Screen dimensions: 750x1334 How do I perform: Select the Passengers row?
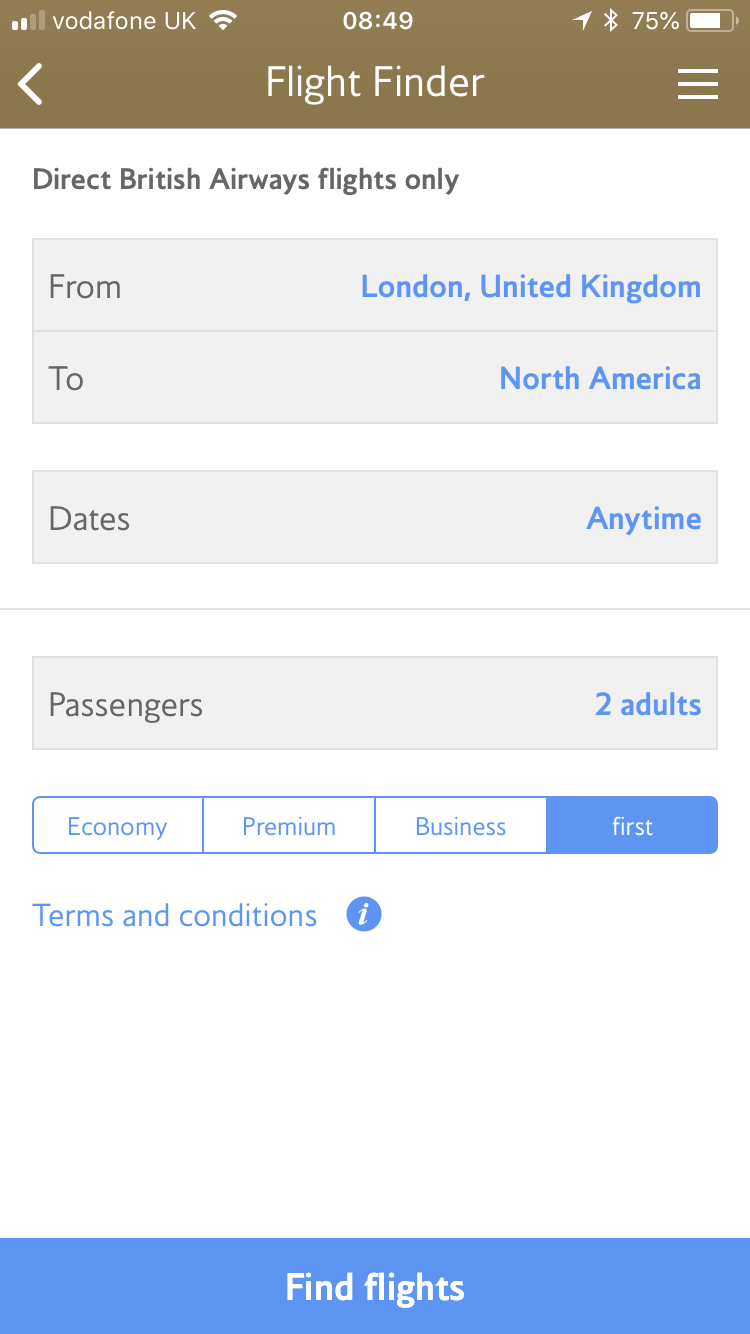375,704
